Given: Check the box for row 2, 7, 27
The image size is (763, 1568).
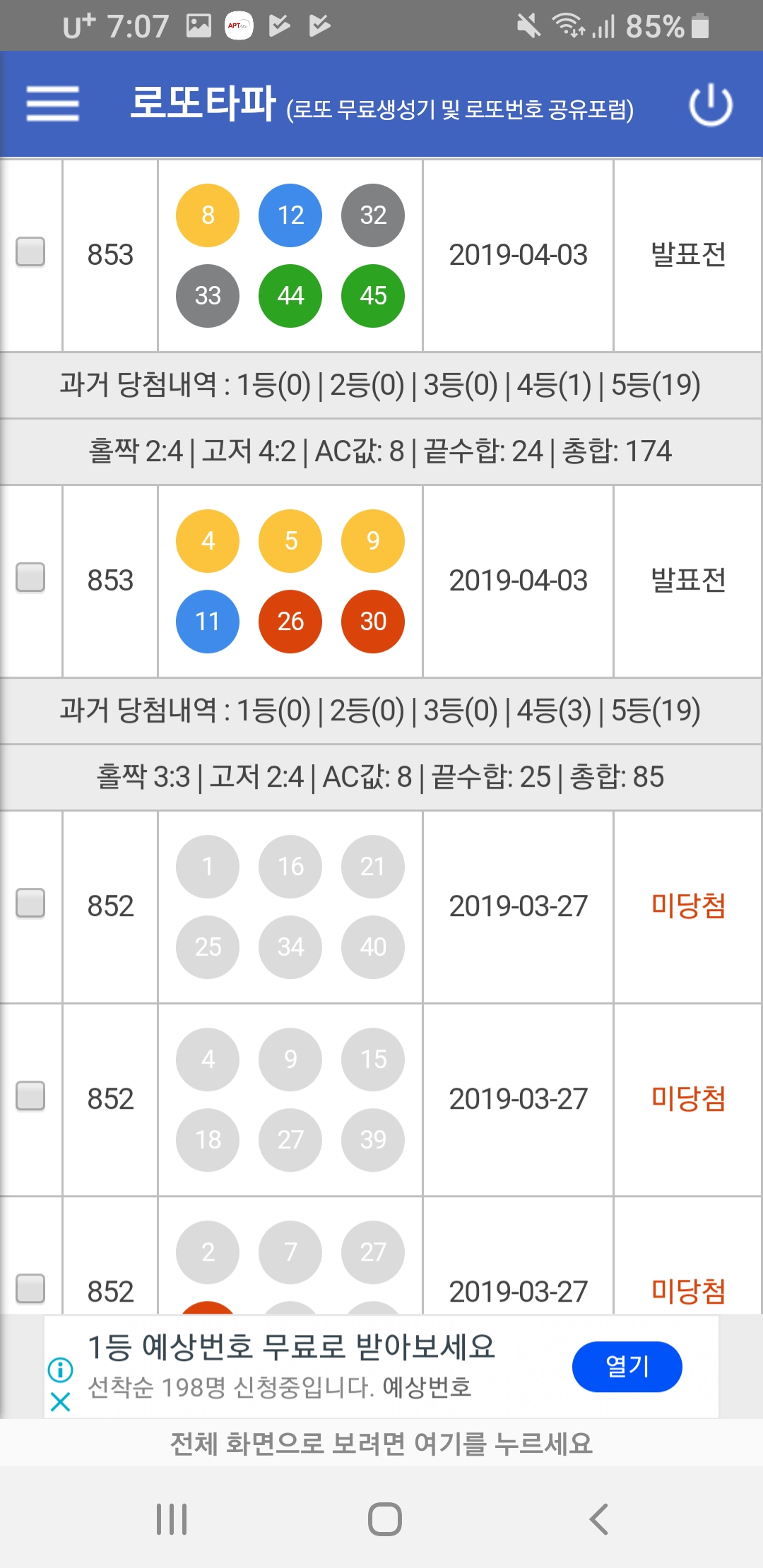Looking at the screenshot, I should pos(30,1289).
